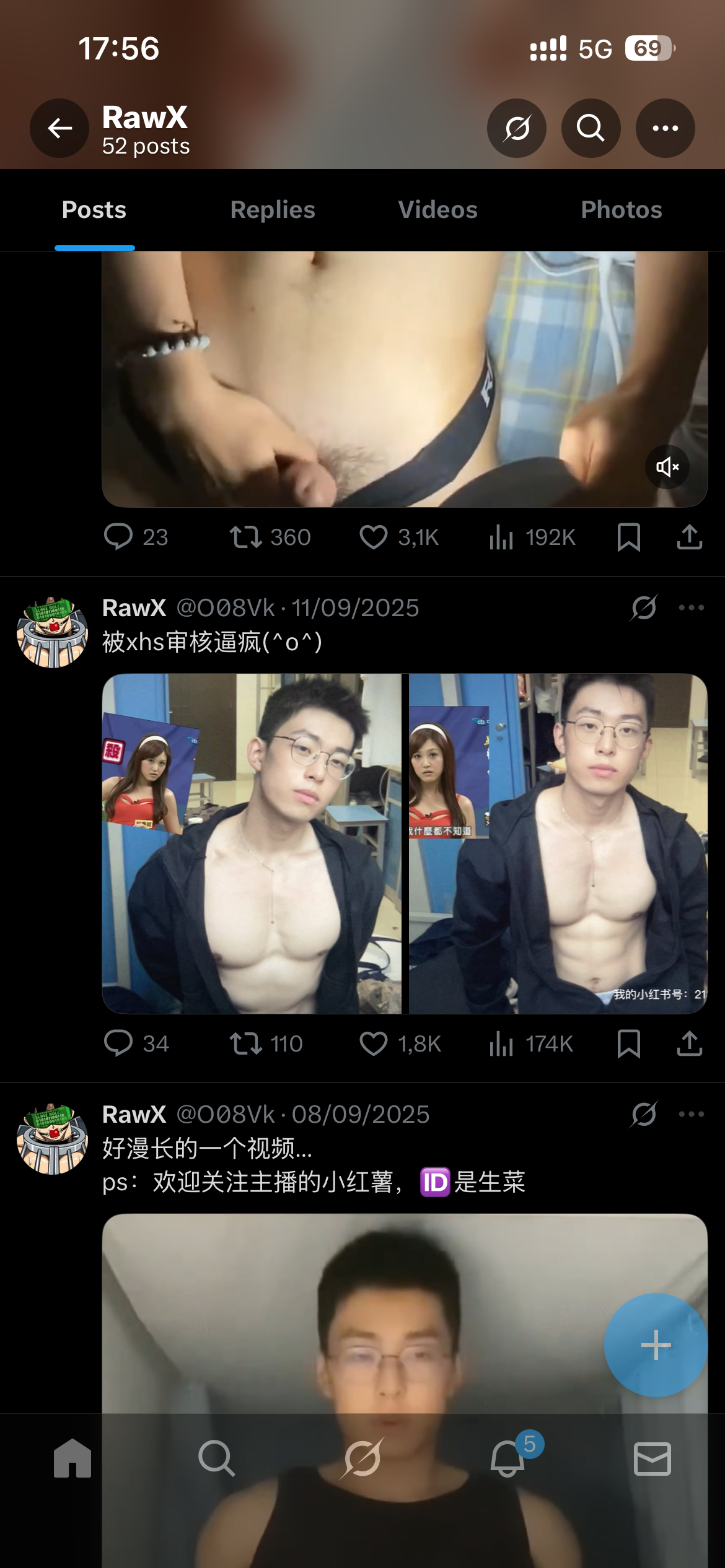Viewport: 725px width, 1568px height.
Task: Share the 11/09/2025 post
Action: pyautogui.click(x=689, y=1043)
